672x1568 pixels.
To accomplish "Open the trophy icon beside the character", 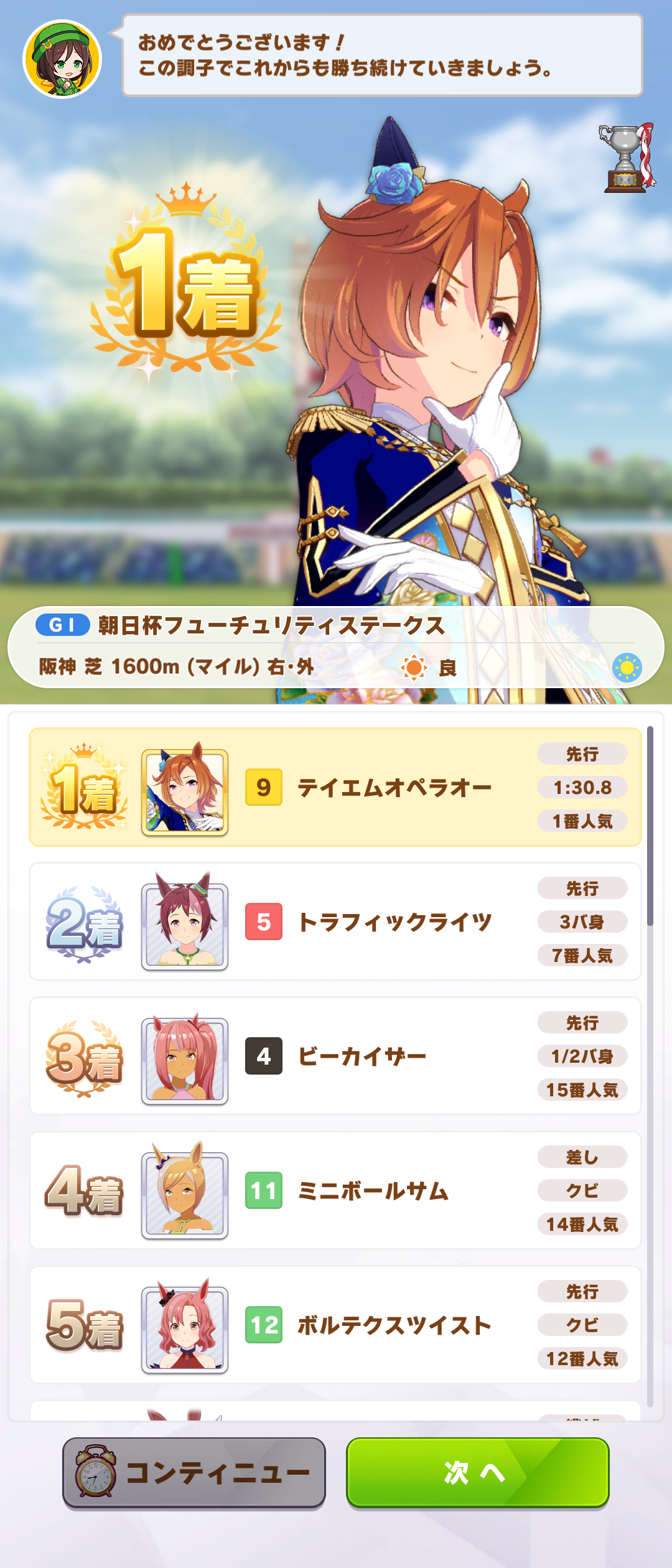I will click(627, 159).
